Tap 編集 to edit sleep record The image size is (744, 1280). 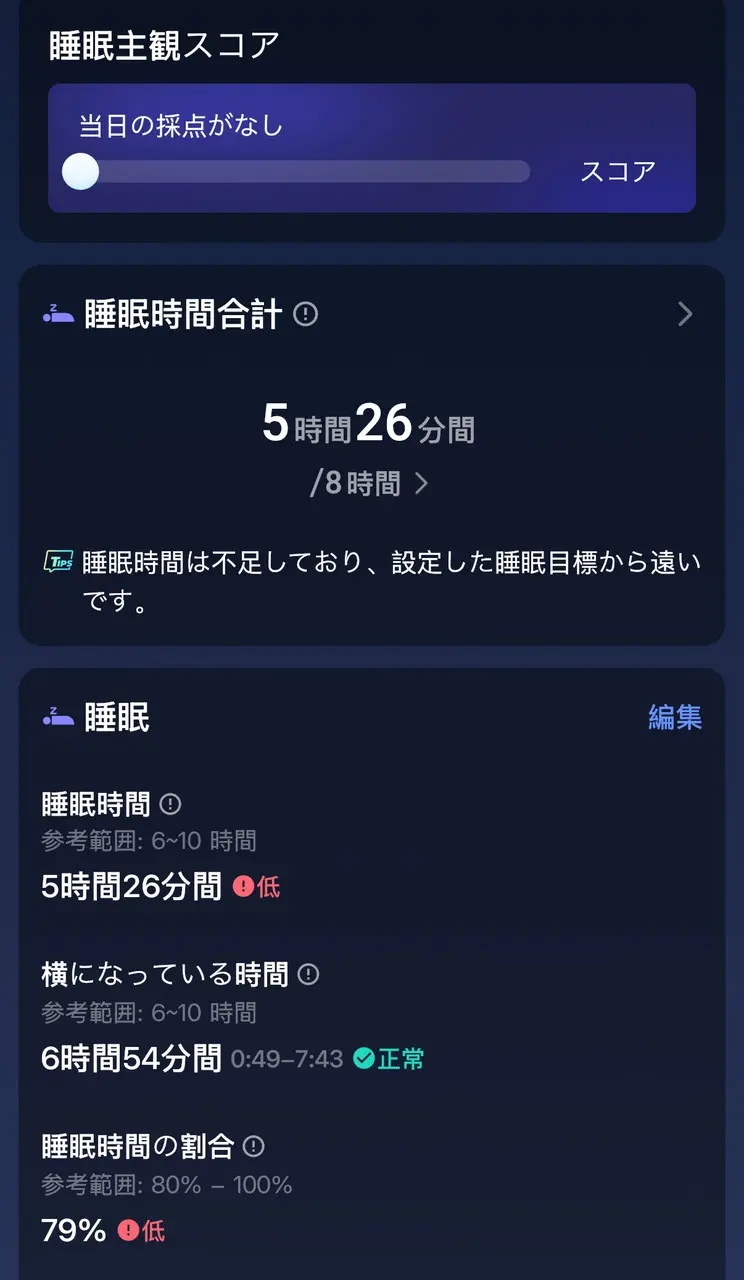point(675,717)
